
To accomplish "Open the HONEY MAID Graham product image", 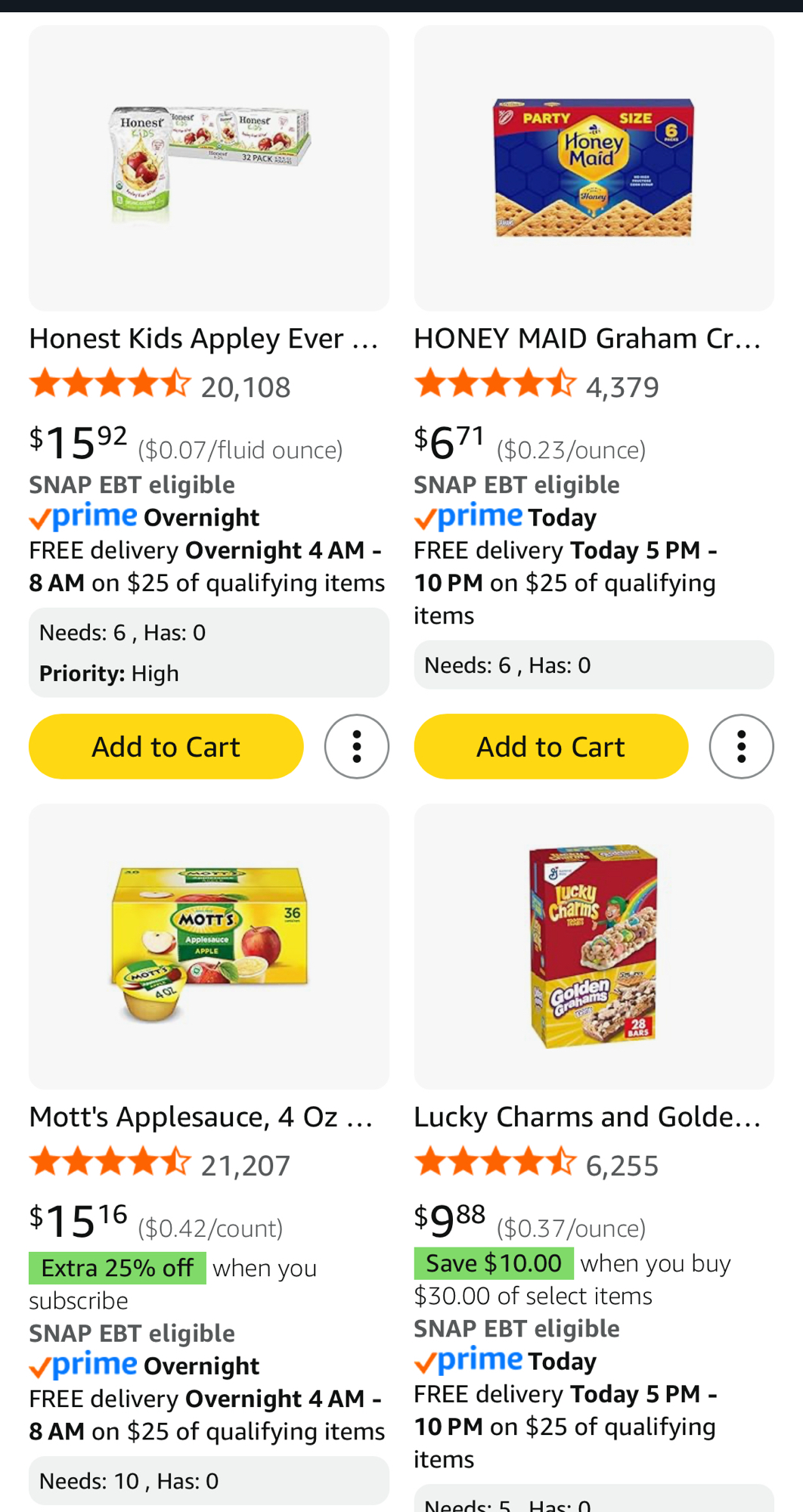I will (594, 168).
